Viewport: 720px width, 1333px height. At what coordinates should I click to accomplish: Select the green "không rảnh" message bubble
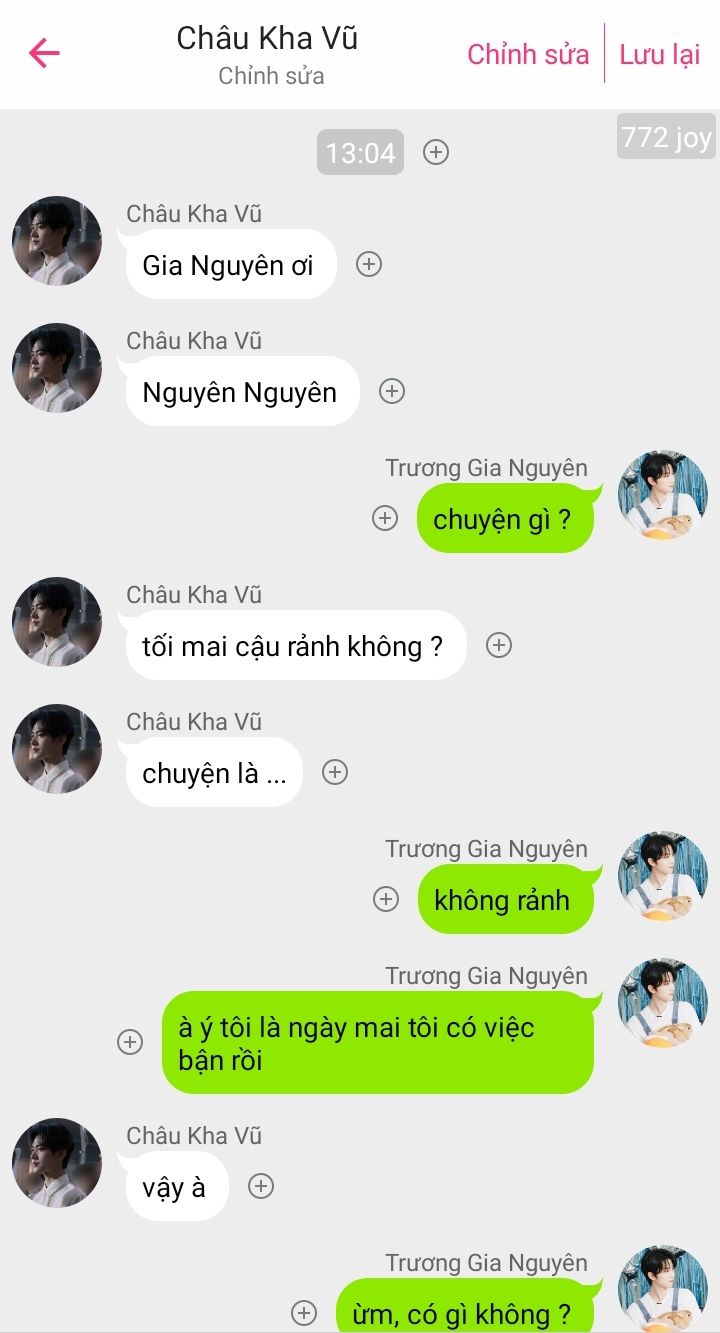point(504,900)
